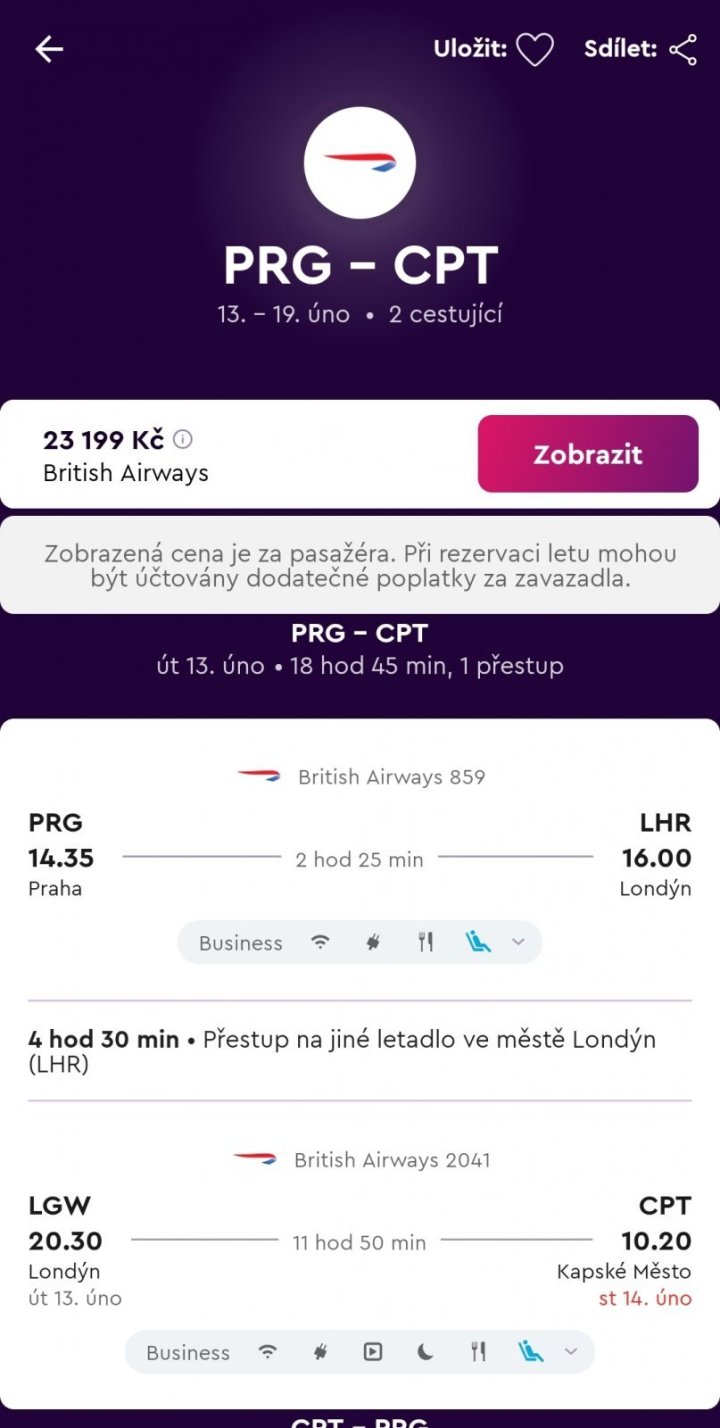Open price info icon next to 23 199 Kč
720x1428 pixels.
pyautogui.click(x=183, y=439)
